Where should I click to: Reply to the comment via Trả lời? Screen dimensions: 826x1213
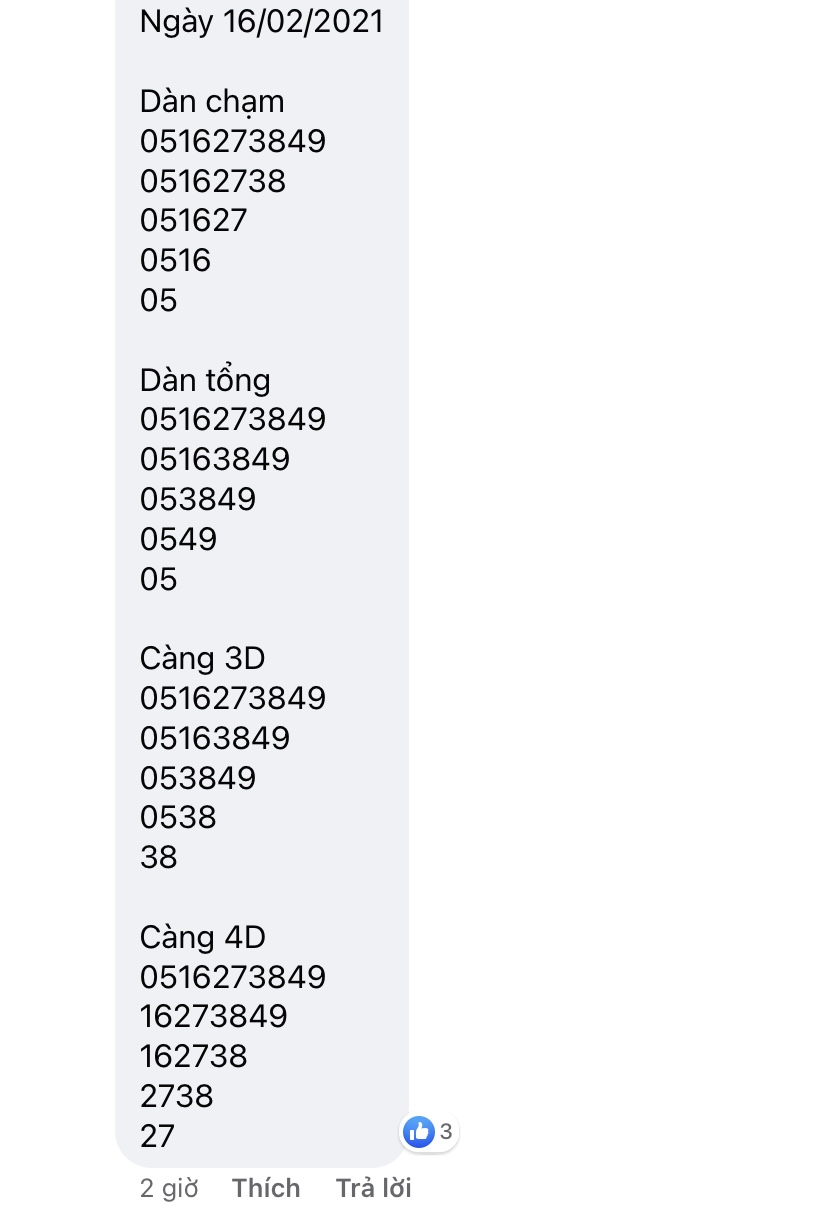(373, 1188)
